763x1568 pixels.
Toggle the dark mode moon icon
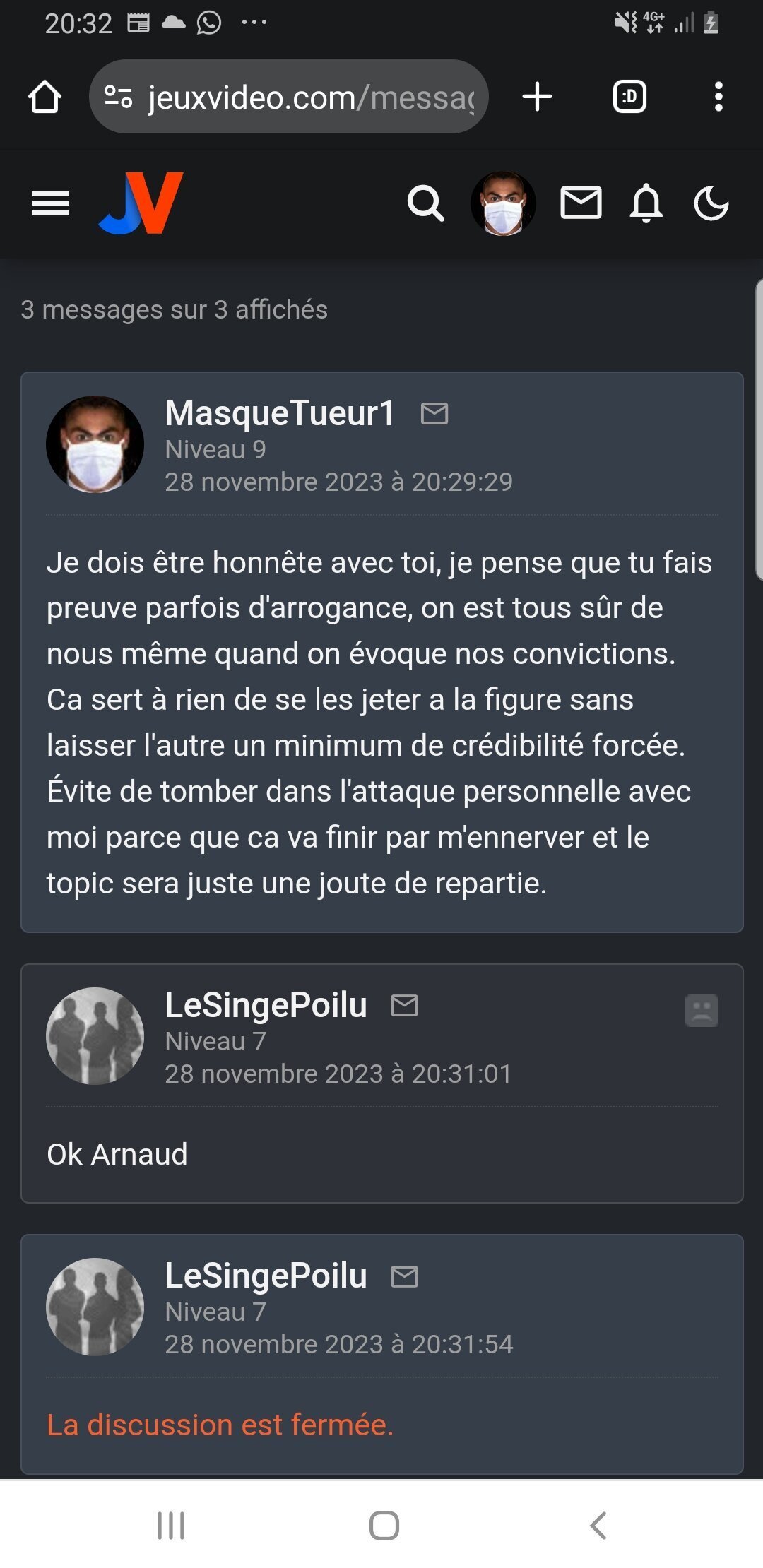pyautogui.click(x=711, y=204)
